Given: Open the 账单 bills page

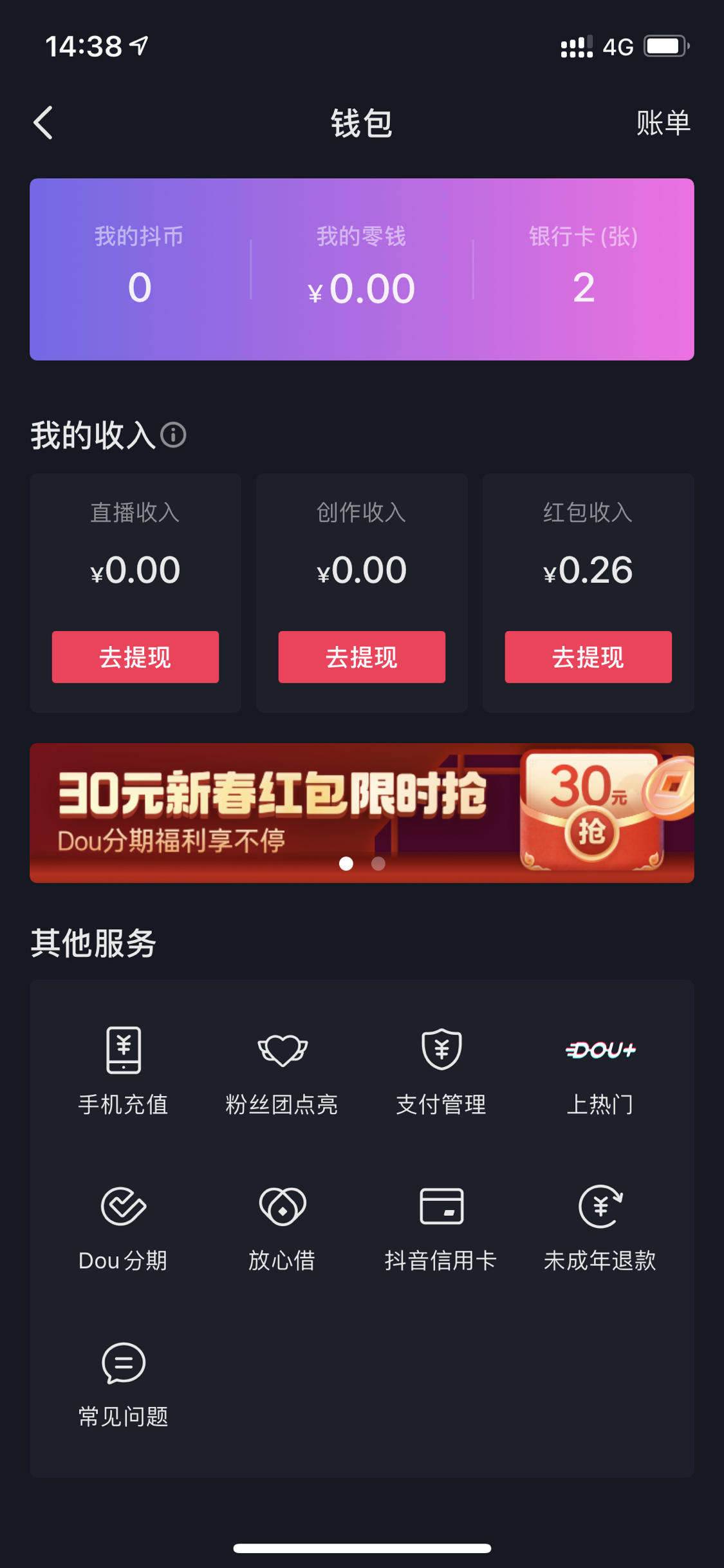Looking at the screenshot, I should tap(663, 122).
